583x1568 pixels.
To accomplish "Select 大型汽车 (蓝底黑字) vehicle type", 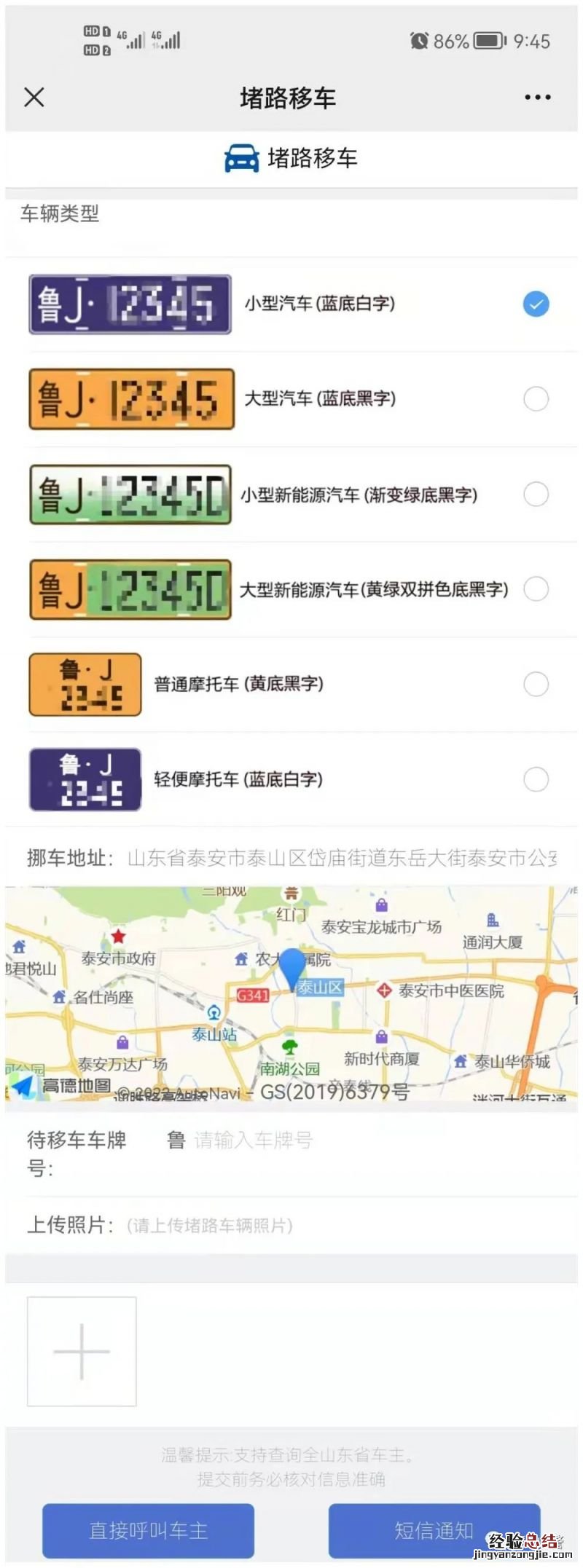I will coord(536,398).
